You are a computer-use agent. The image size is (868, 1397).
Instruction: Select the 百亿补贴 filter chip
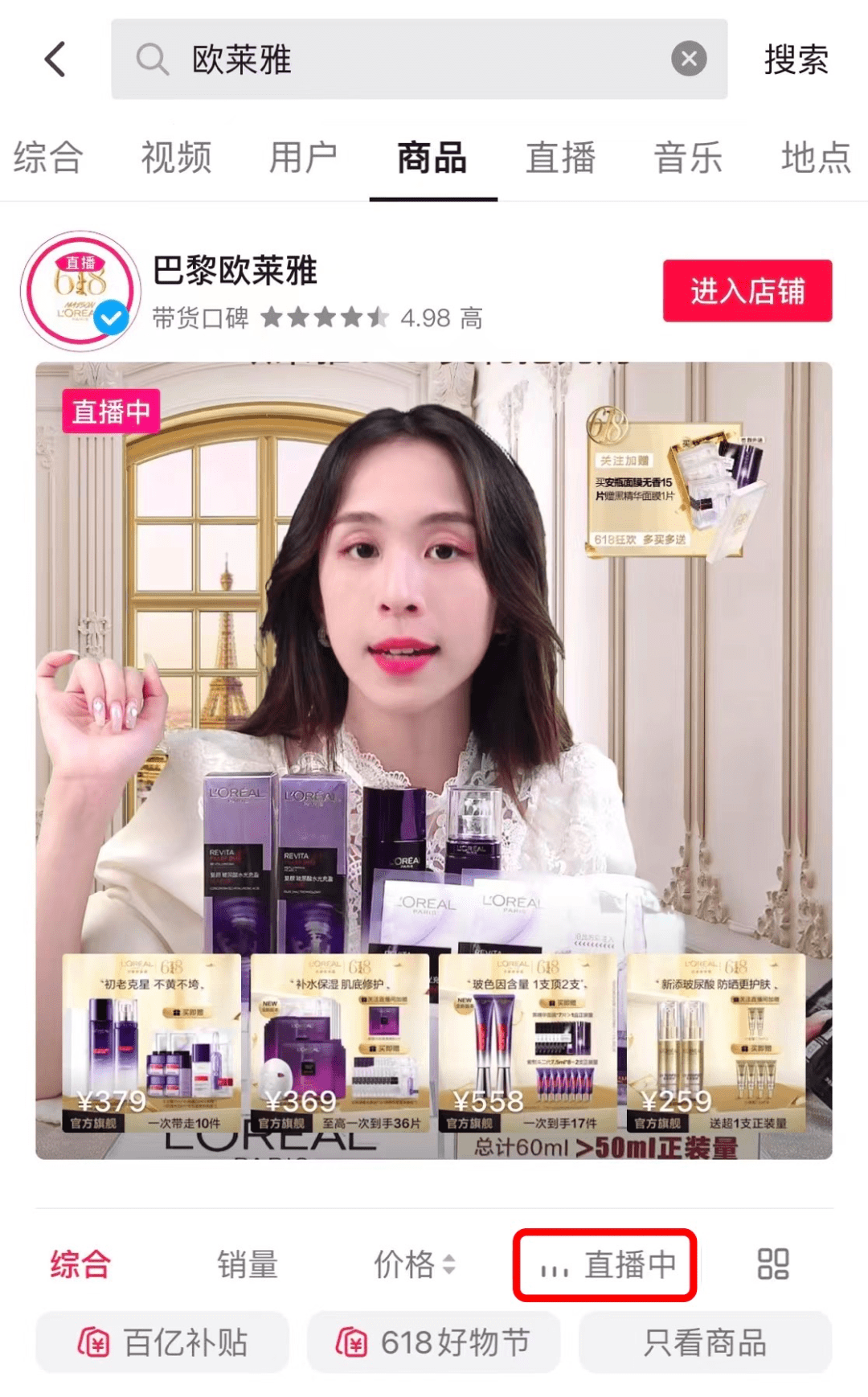pos(162,1342)
